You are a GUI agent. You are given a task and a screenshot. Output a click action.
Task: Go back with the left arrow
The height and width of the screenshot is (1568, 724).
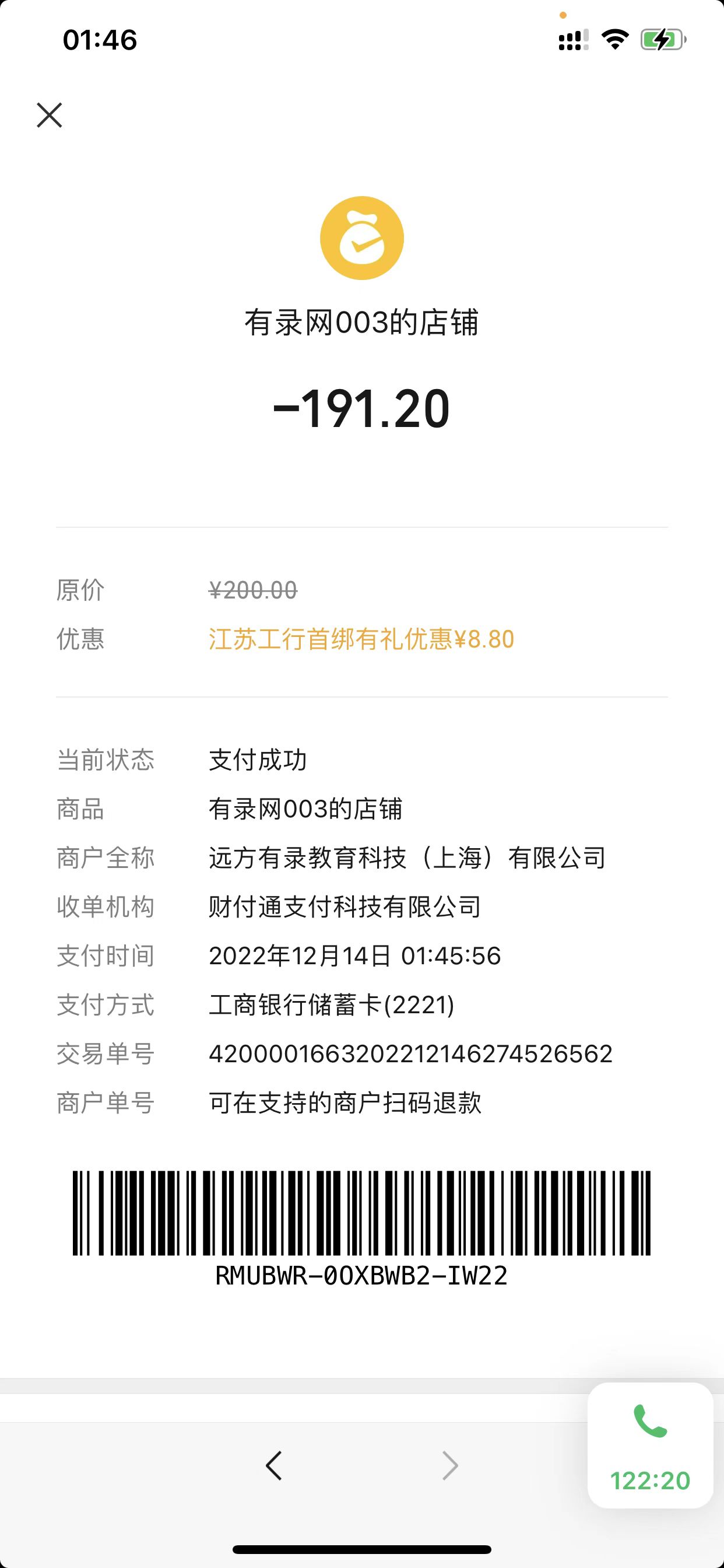click(274, 1465)
